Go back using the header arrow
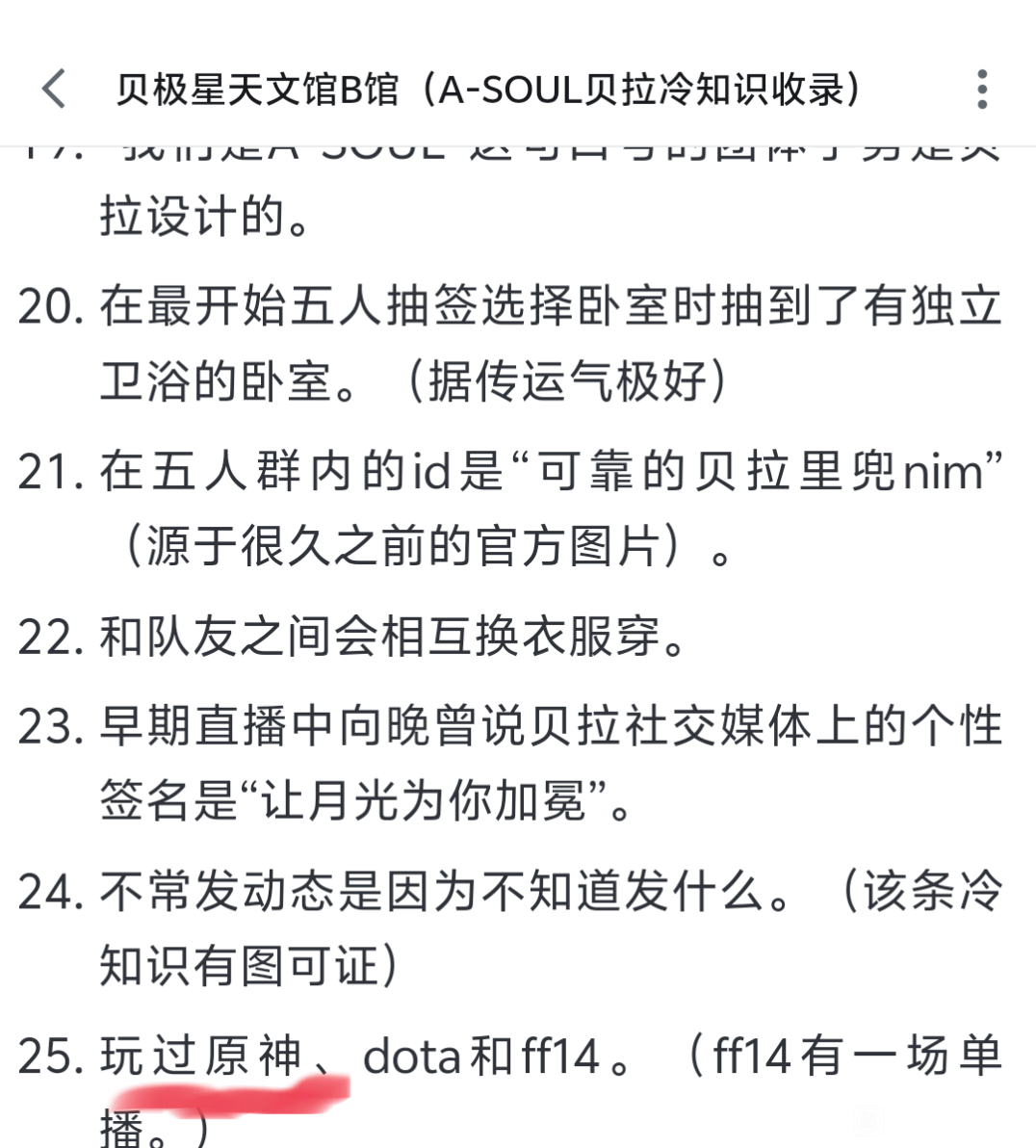The image size is (1036, 1148). [54, 89]
